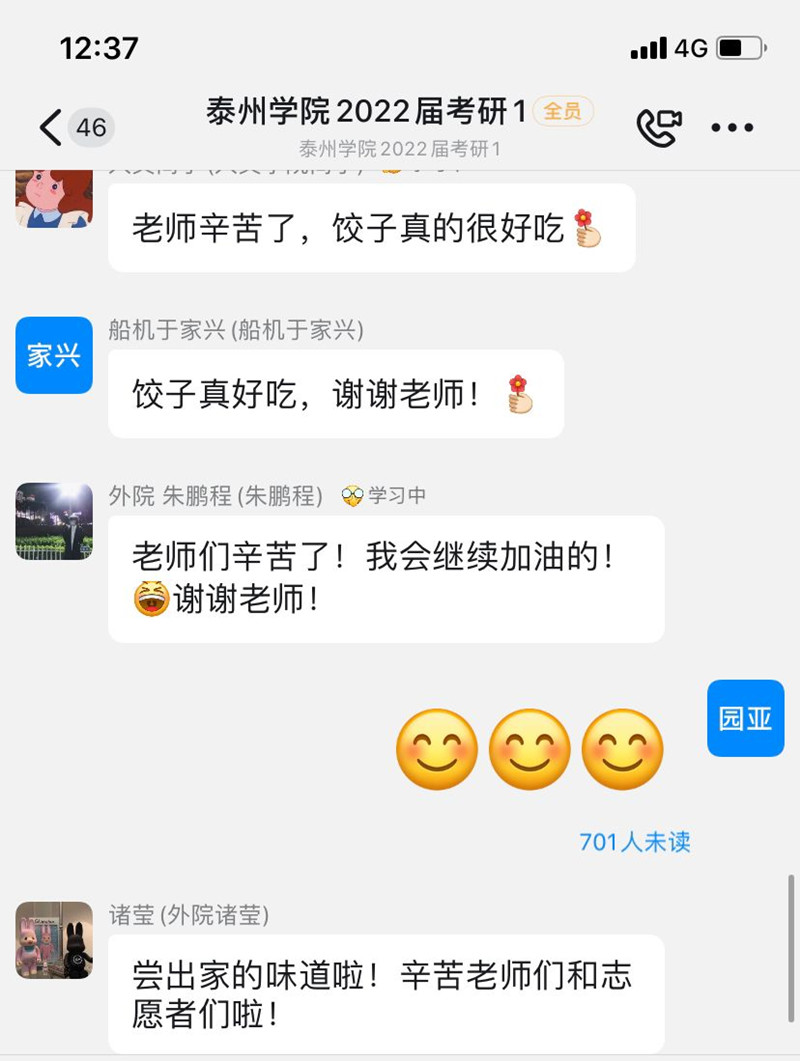Open 家兴's blue profile avatar
This screenshot has height=1061, width=800.
tap(54, 355)
